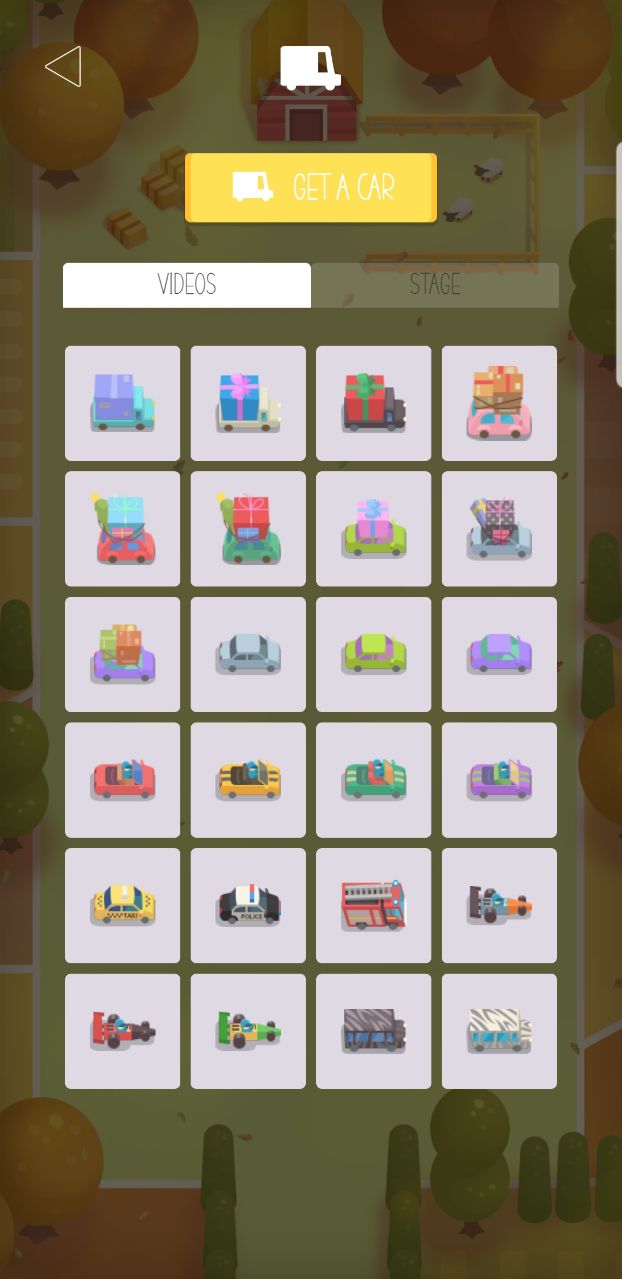Pick the yellow convertible car
Image resolution: width=622 pixels, height=1279 pixels.
pyautogui.click(x=248, y=780)
